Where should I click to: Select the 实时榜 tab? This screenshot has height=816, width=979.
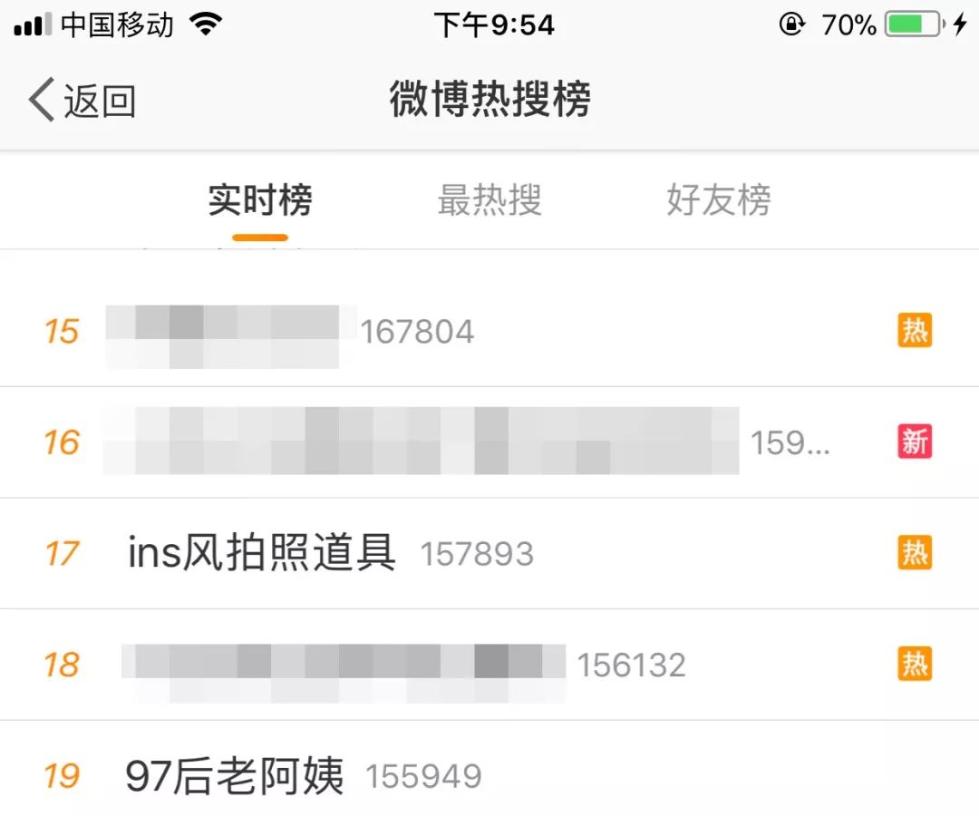[x=260, y=200]
